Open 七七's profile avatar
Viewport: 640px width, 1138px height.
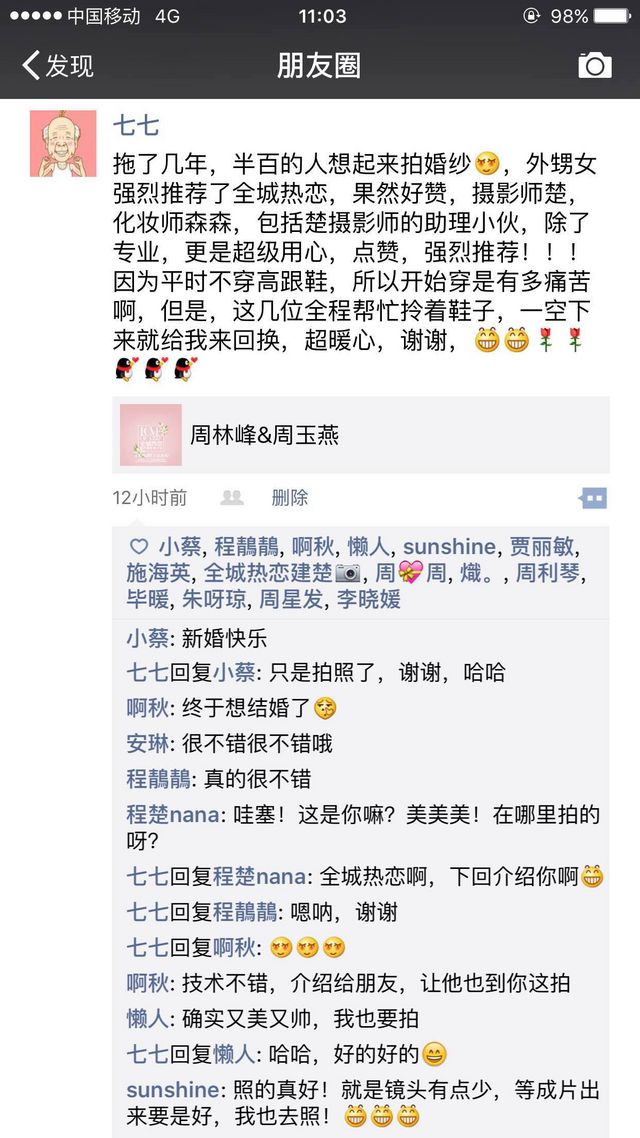63,144
